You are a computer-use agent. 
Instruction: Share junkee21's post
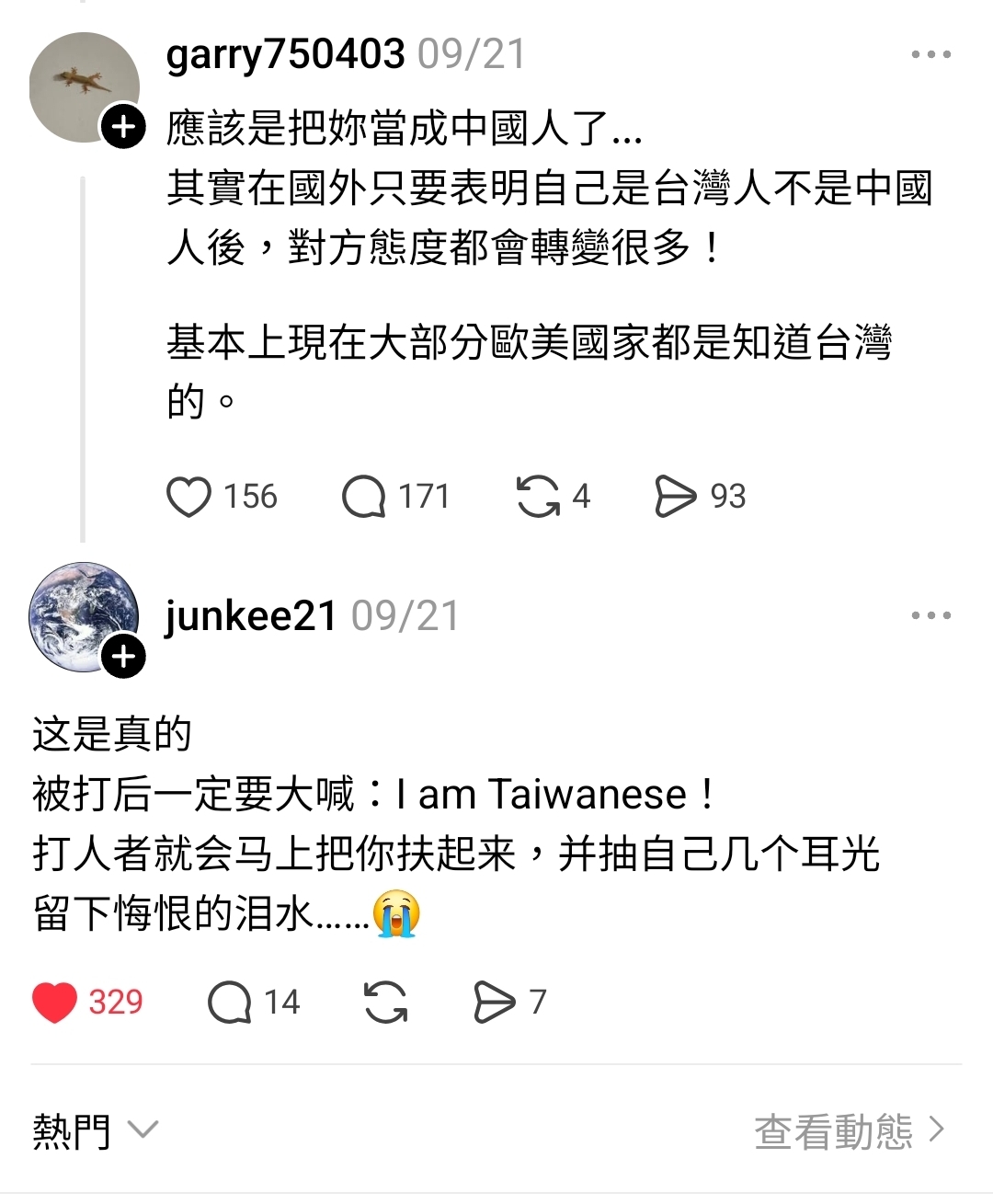[x=495, y=1002]
